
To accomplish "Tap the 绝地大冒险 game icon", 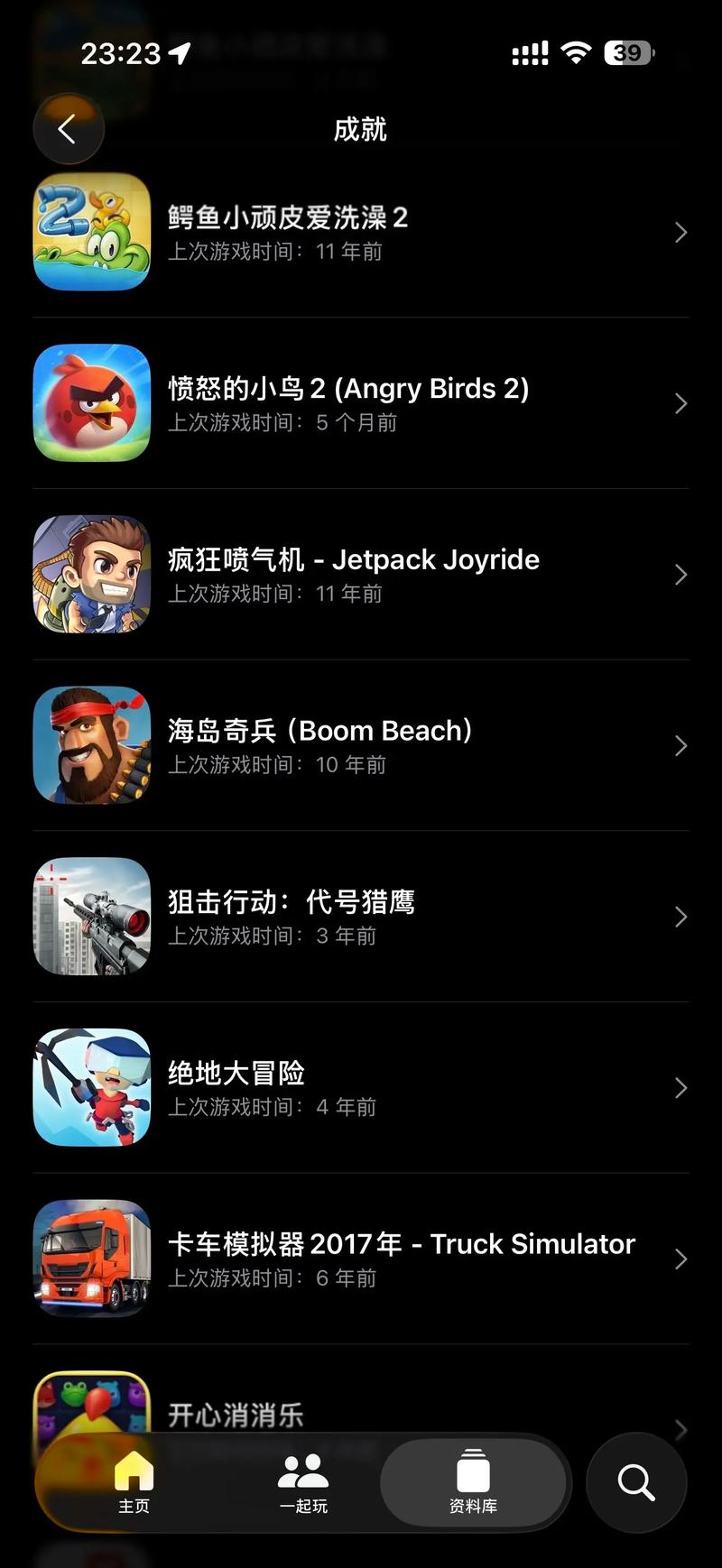I will tap(91, 1088).
